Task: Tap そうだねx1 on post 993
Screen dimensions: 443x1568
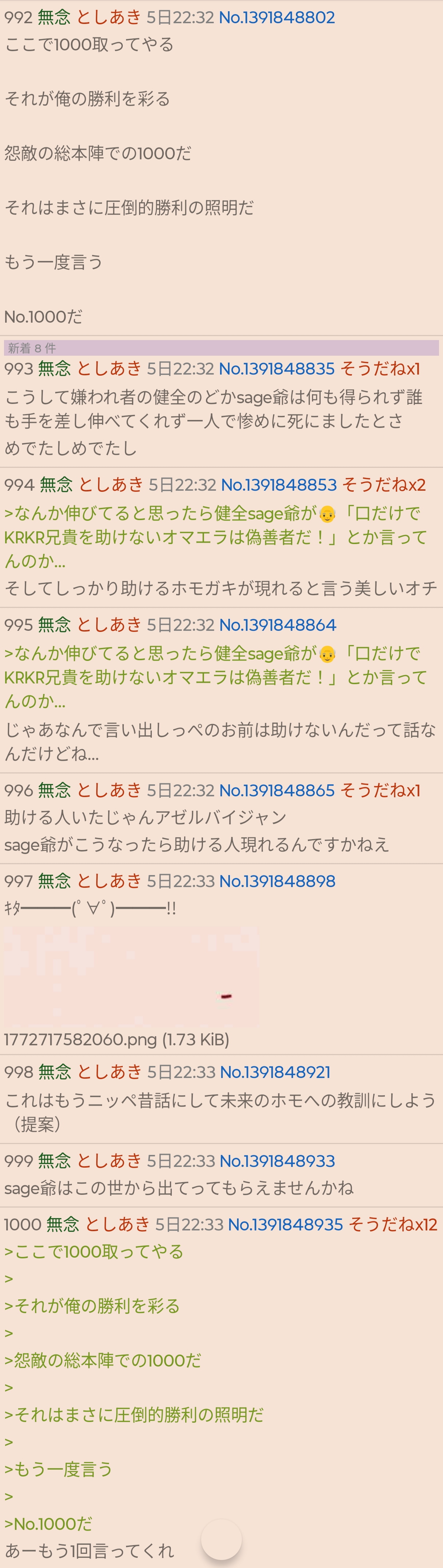Action: point(379,368)
